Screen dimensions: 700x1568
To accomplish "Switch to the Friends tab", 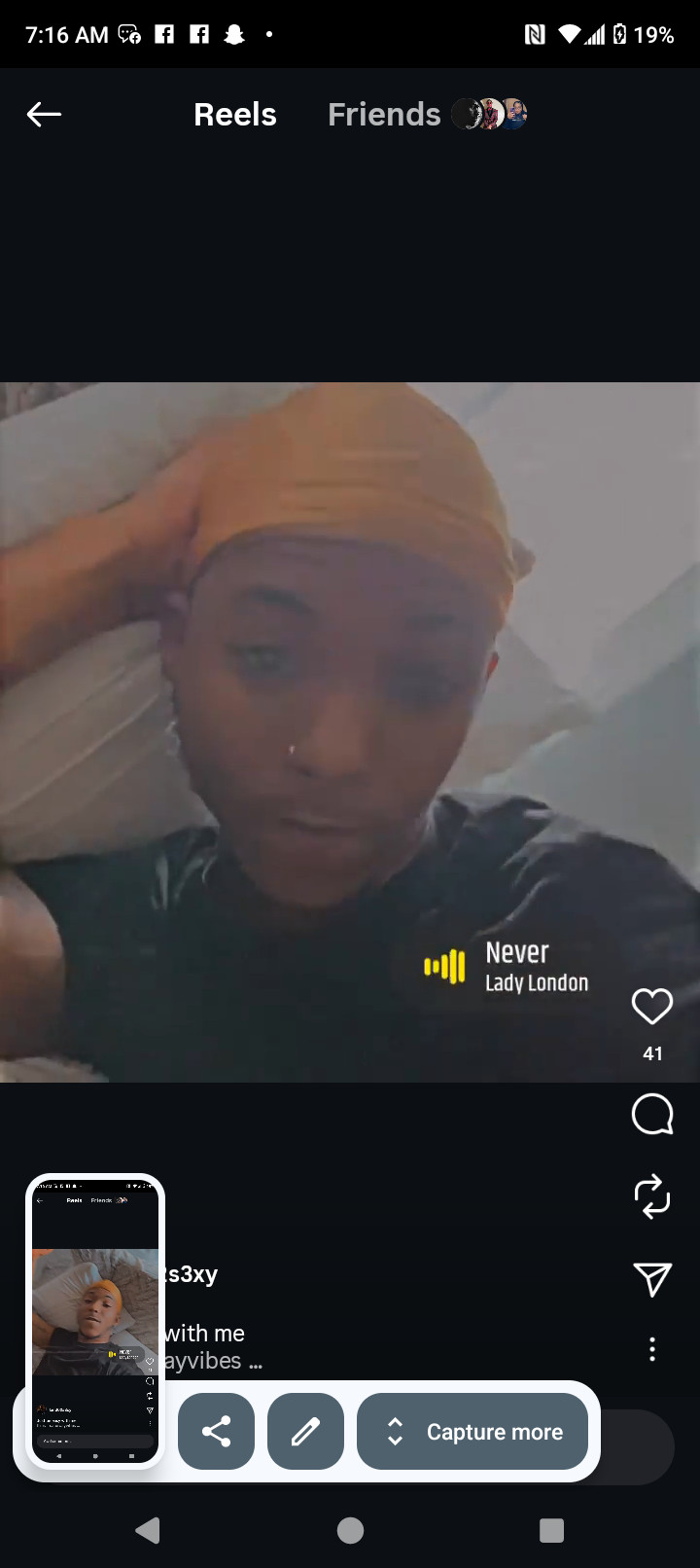I will click(x=385, y=115).
